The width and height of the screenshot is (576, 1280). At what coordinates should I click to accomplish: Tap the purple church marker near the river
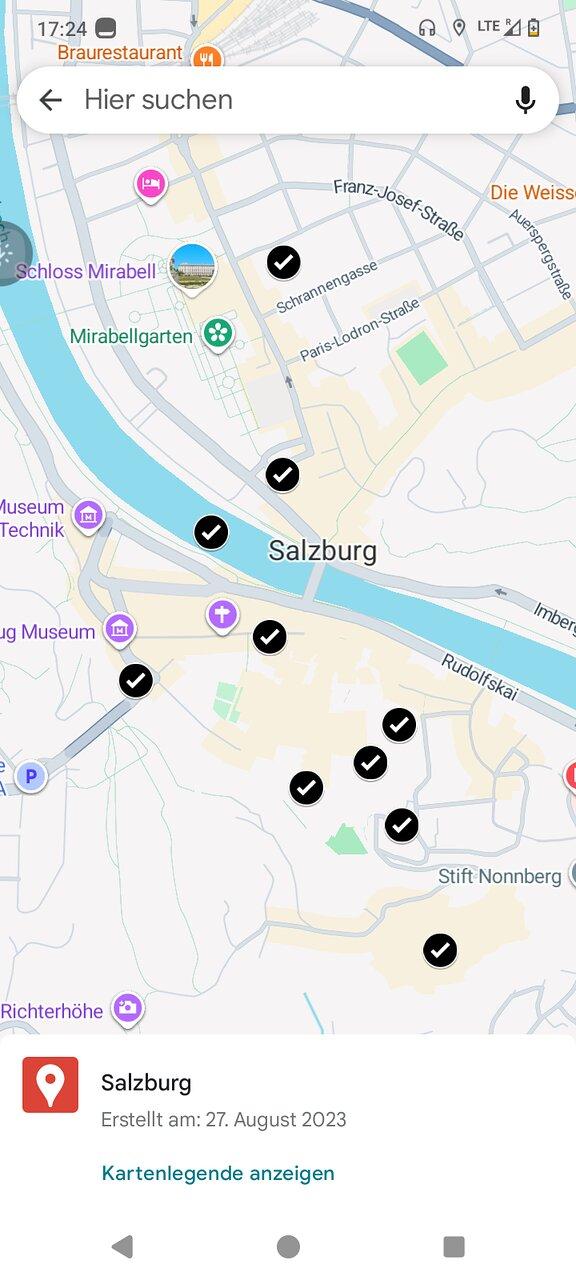tap(223, 615)
